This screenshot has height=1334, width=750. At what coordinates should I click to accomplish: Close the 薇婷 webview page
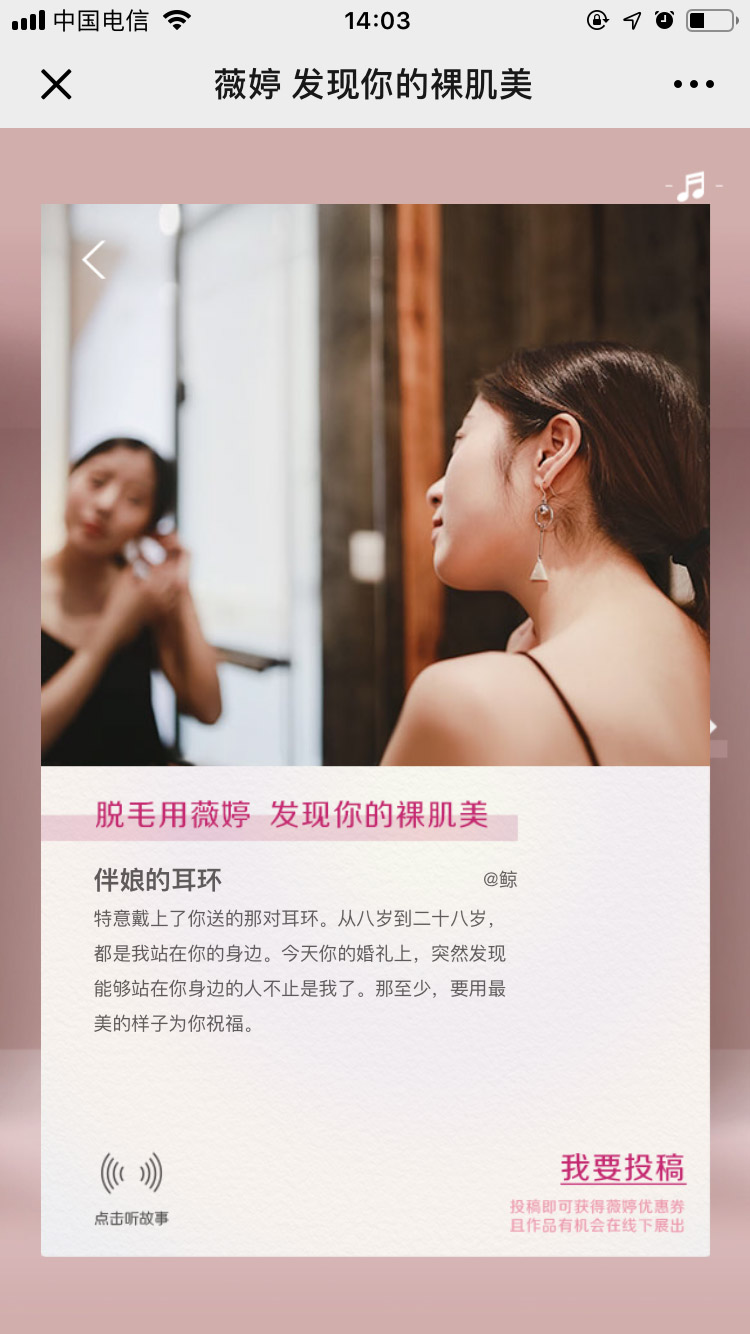[x=56, y=85]
